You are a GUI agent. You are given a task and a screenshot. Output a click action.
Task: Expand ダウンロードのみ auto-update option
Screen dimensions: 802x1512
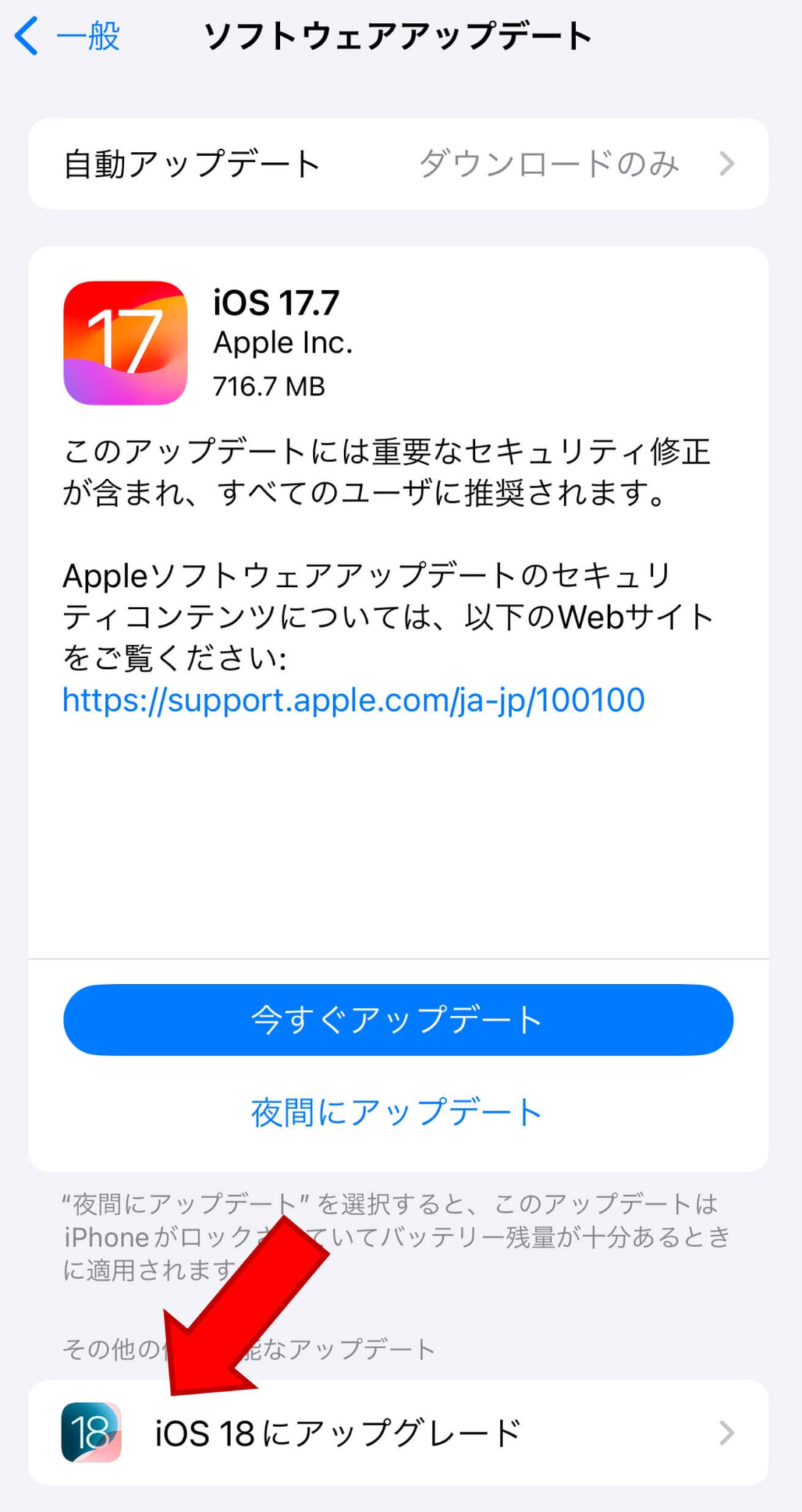pos(550,164)
